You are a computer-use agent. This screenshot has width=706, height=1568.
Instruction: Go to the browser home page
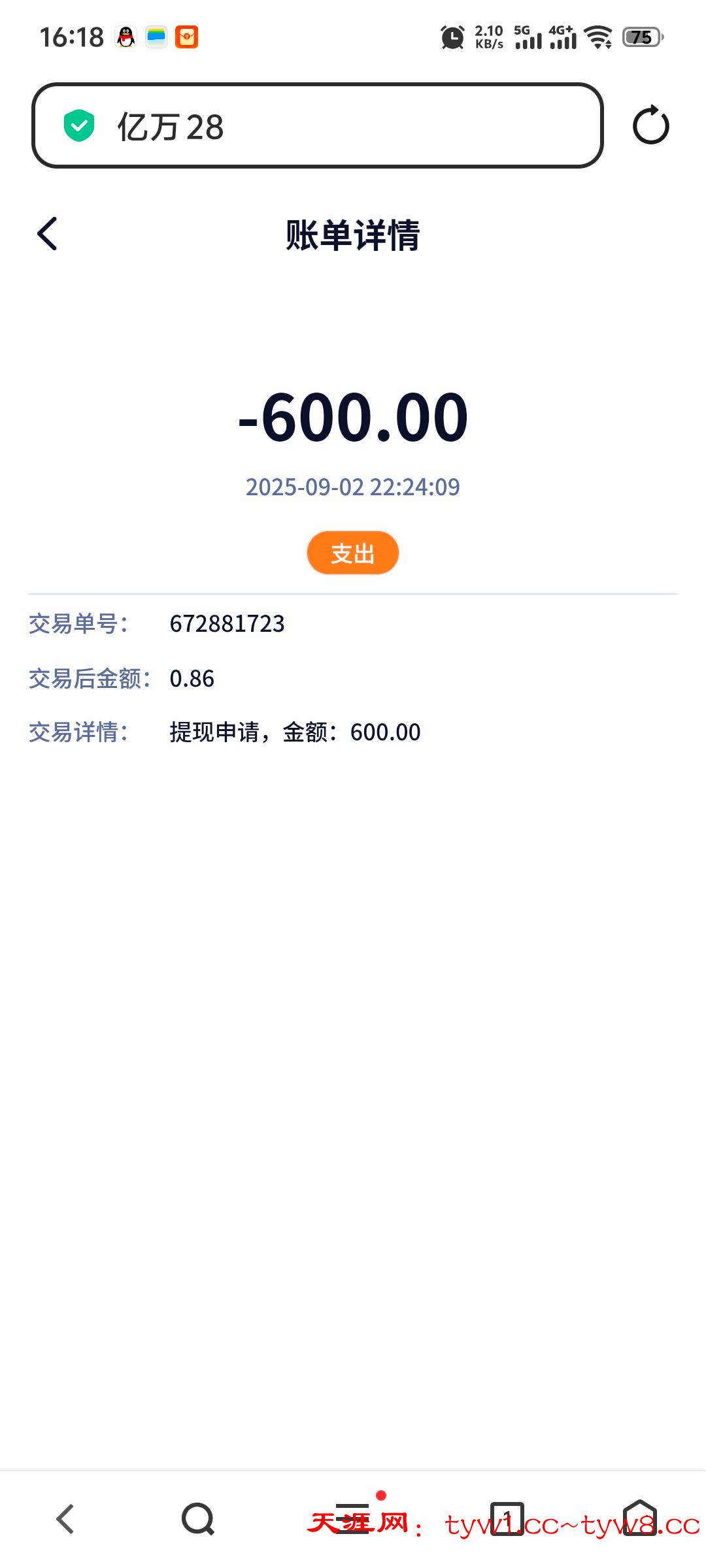pyautogui.click(x=639, y=1518)
